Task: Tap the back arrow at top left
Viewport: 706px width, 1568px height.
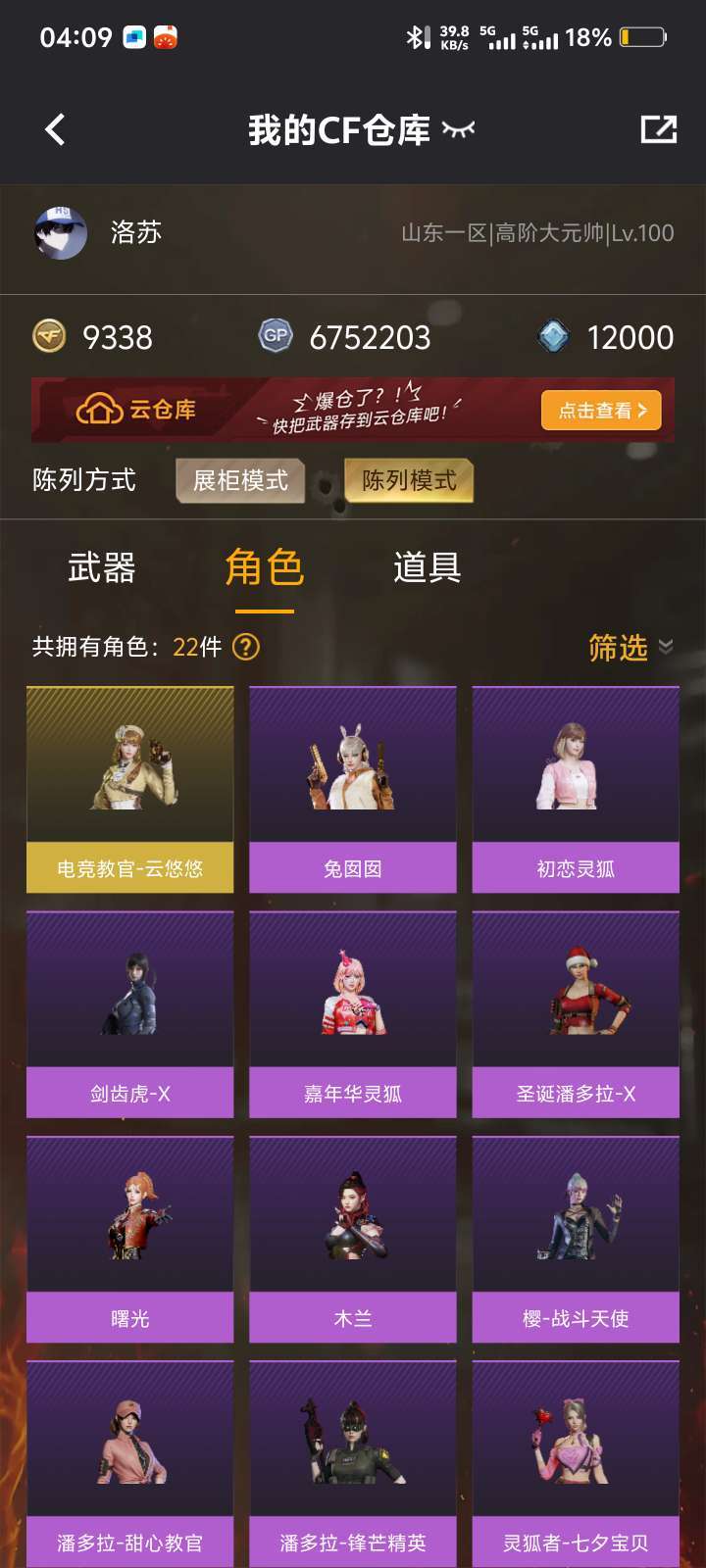Action: coord(56,128)
